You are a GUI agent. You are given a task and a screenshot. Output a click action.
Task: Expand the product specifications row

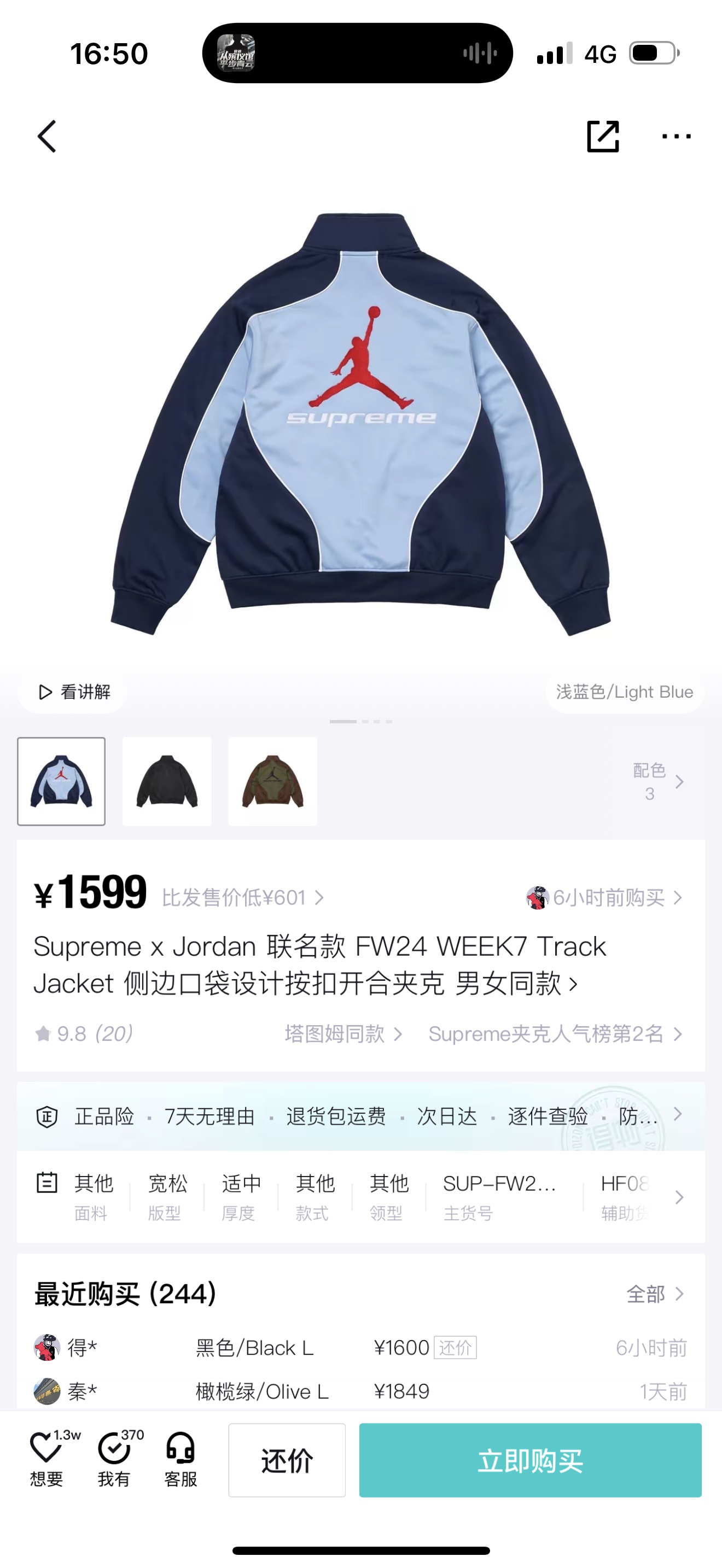(678, 1197)
